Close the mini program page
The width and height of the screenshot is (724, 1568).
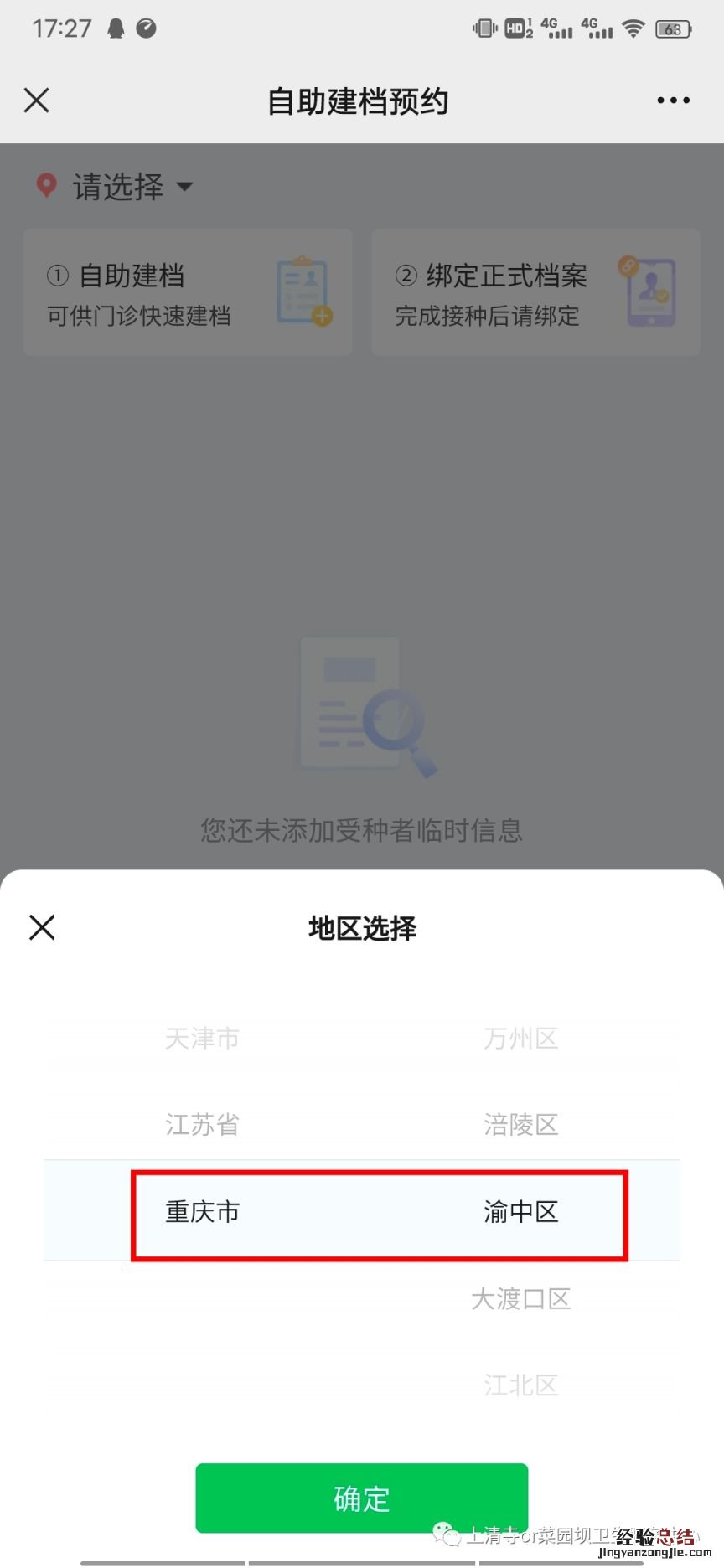pos(37,101)
